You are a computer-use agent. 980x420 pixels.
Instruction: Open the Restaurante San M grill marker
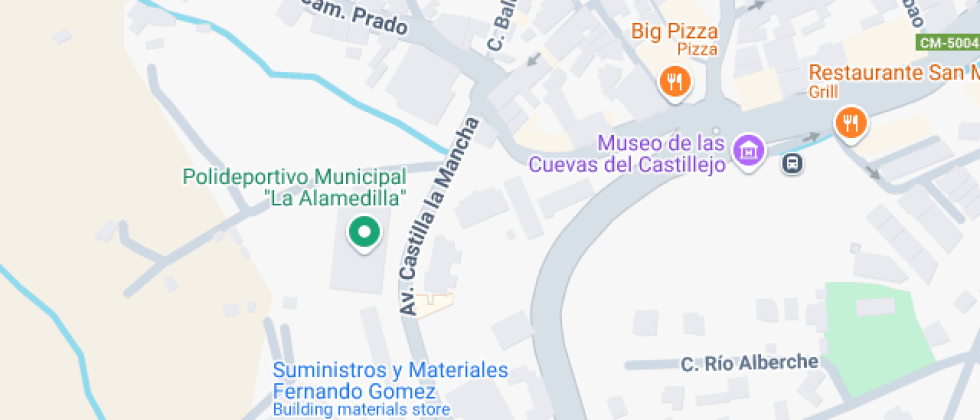tap(850, 122)
